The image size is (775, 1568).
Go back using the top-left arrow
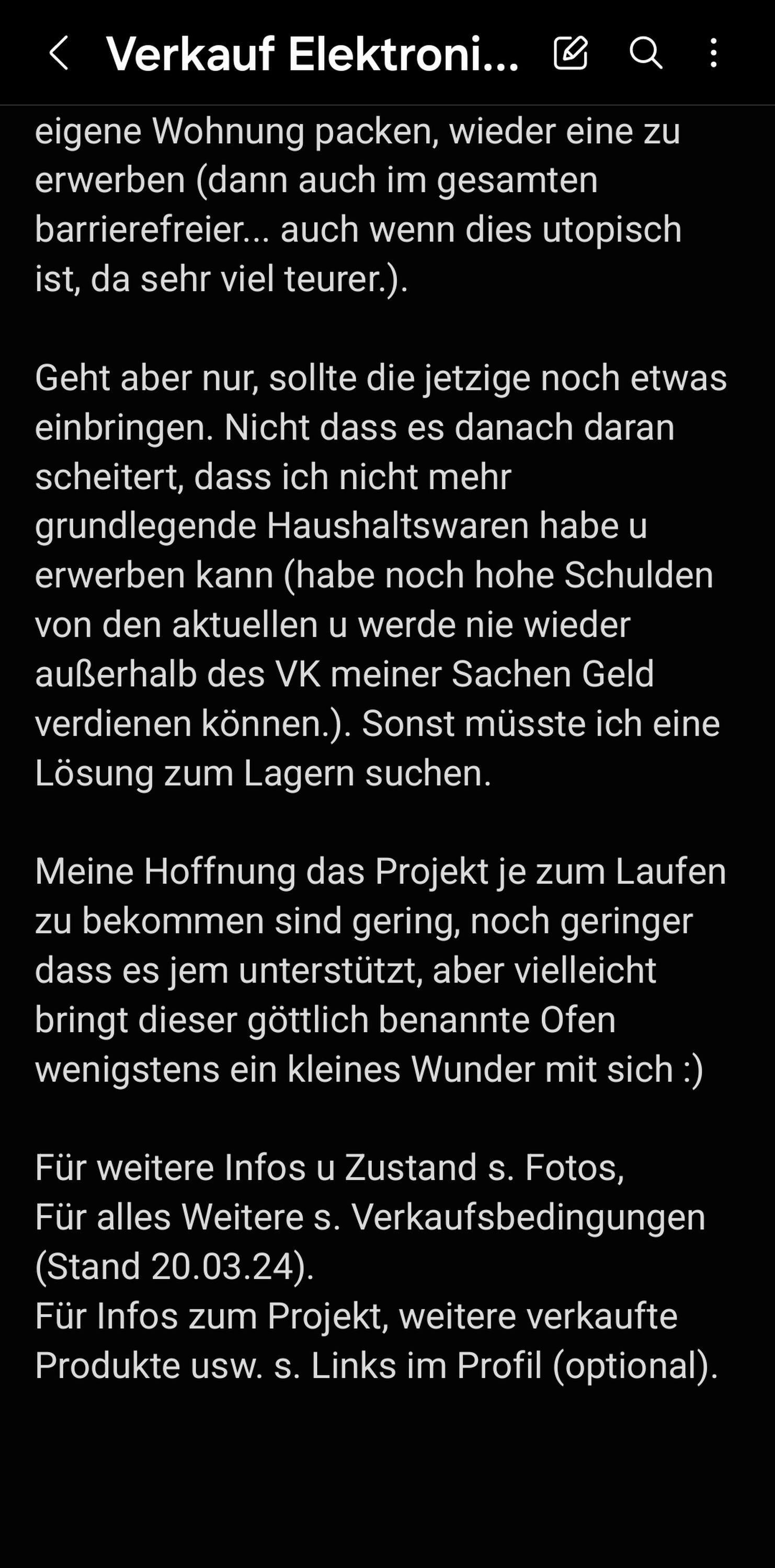59,53
